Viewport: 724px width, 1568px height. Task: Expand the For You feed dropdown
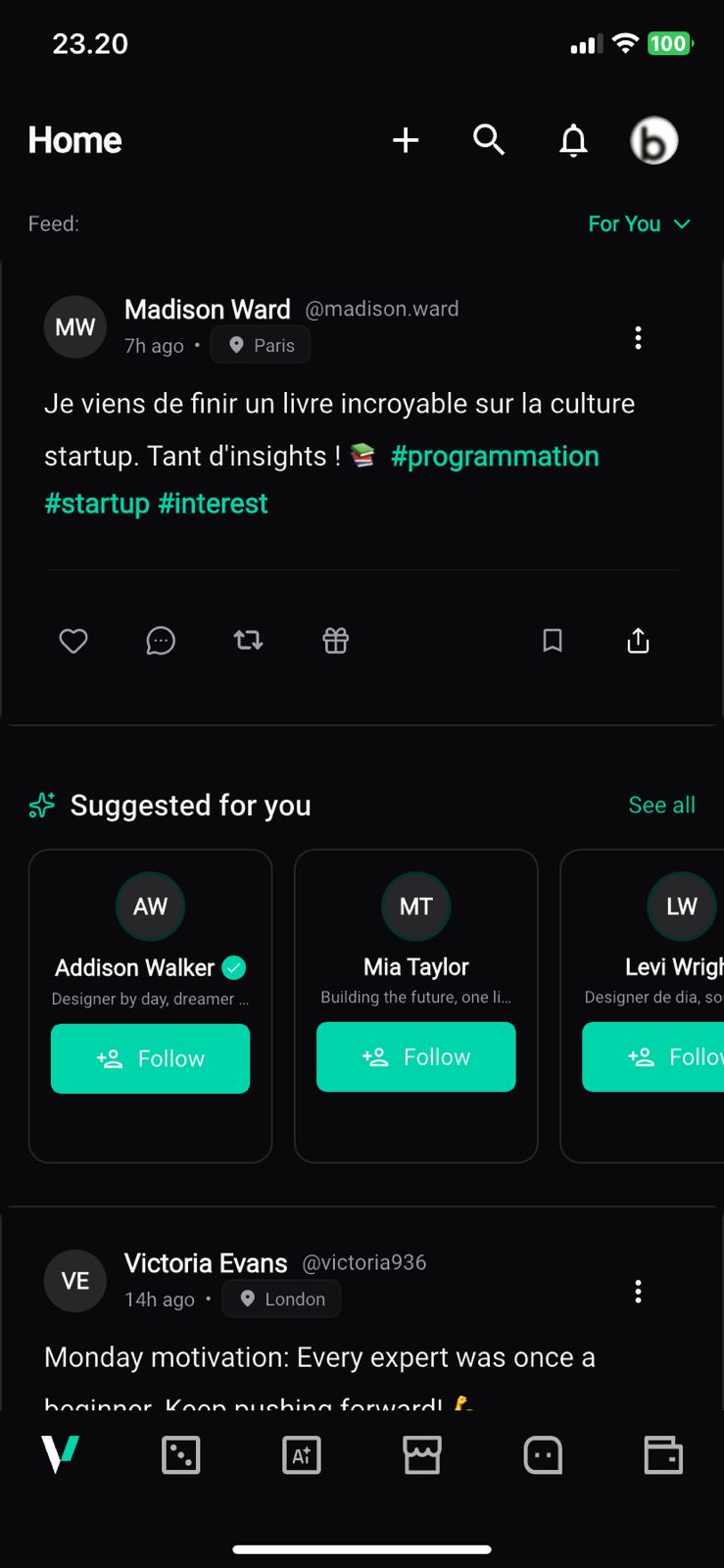tap(639, 223)
